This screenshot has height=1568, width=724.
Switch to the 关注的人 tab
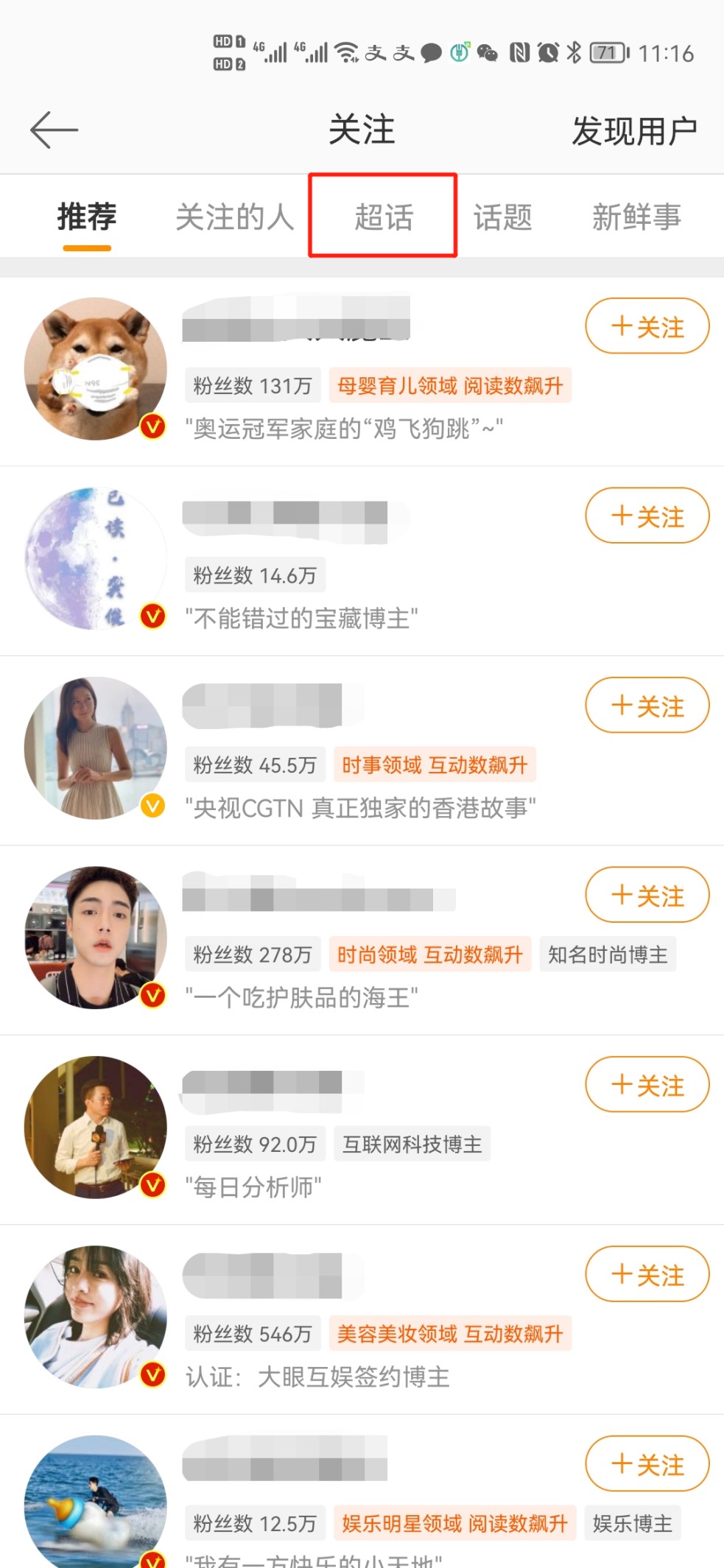pos(235,217)
